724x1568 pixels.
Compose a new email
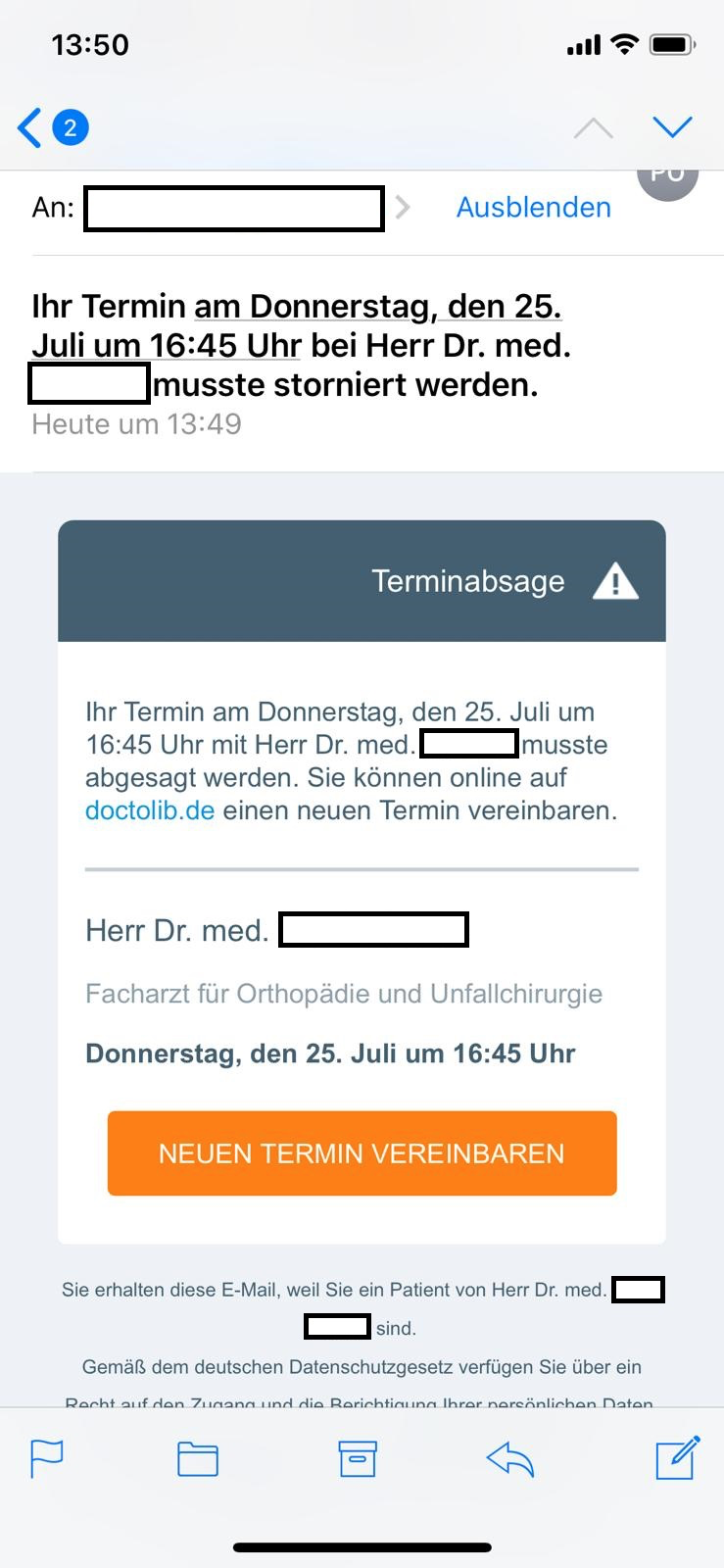click(x=677, y=1456)
